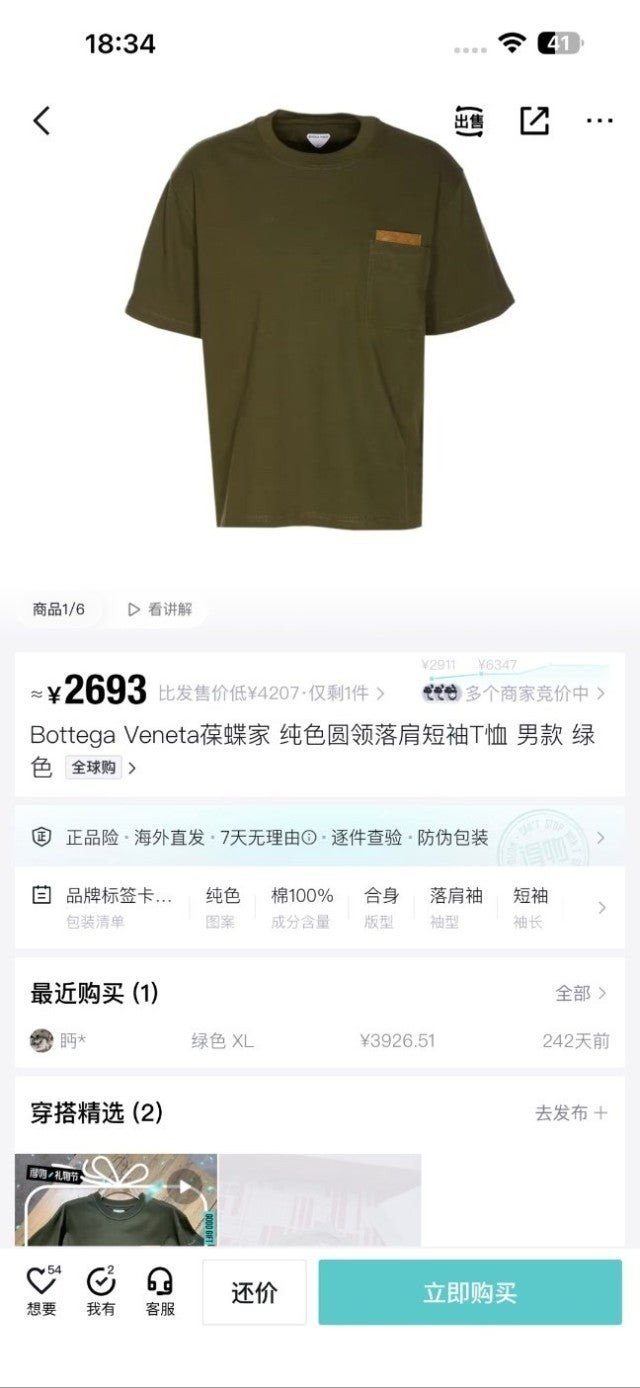Contact 客服 customer service
This screenshot has height=1388, width=640.
pos(160,1291)
